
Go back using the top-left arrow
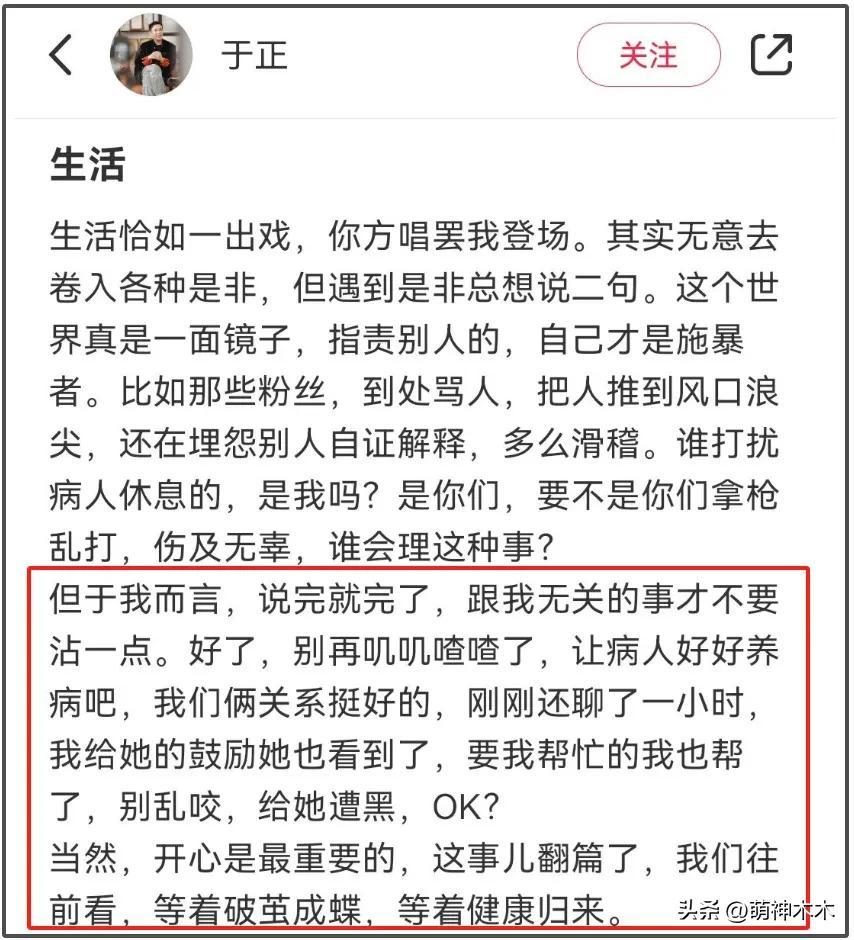point(61,55)
